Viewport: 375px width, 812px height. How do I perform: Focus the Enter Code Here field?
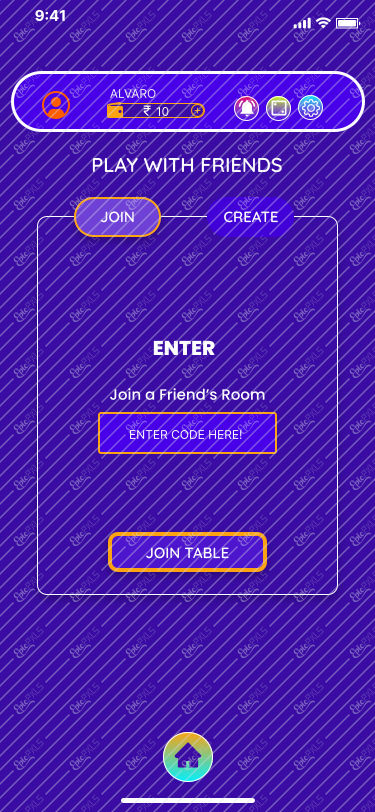(x=188, y=433)
